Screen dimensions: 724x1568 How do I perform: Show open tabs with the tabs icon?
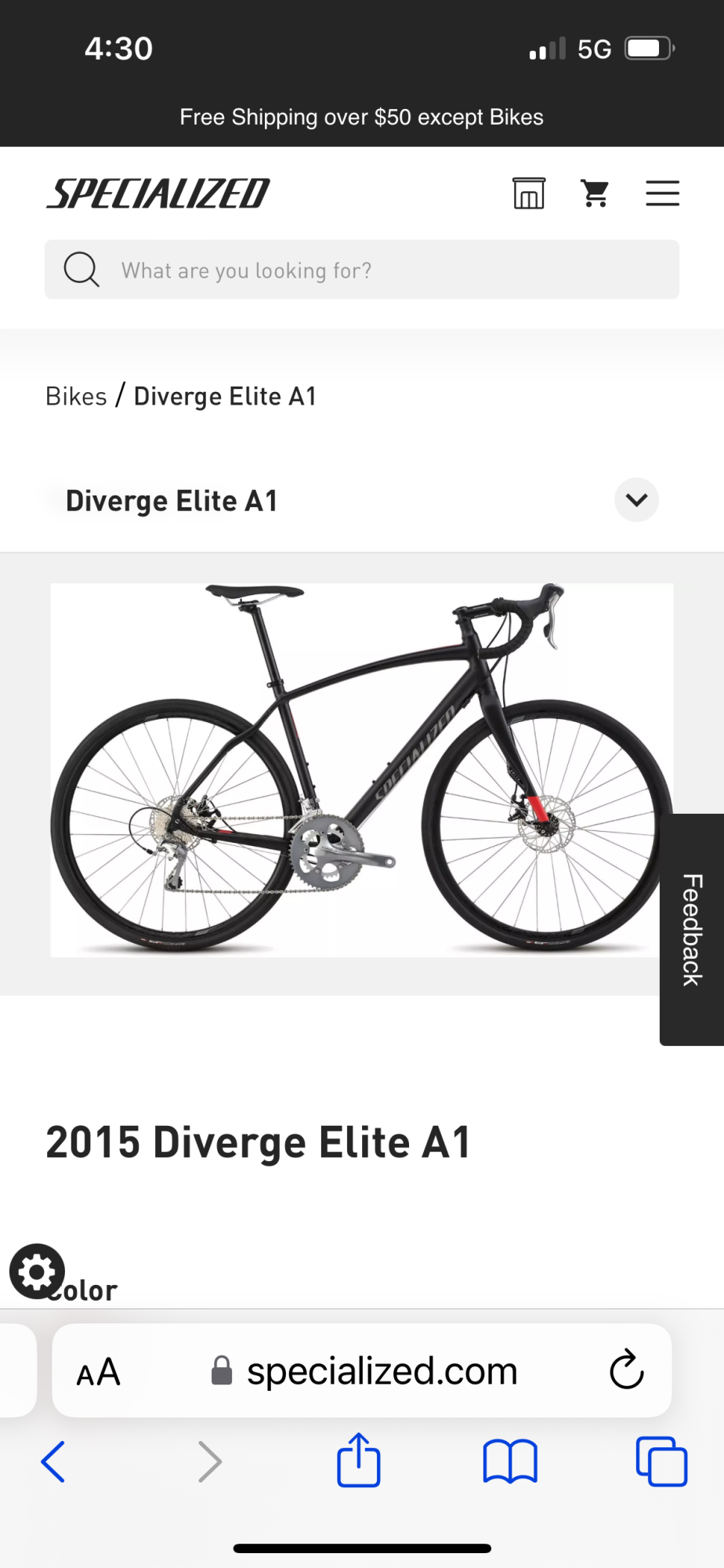pos(661,1461)
